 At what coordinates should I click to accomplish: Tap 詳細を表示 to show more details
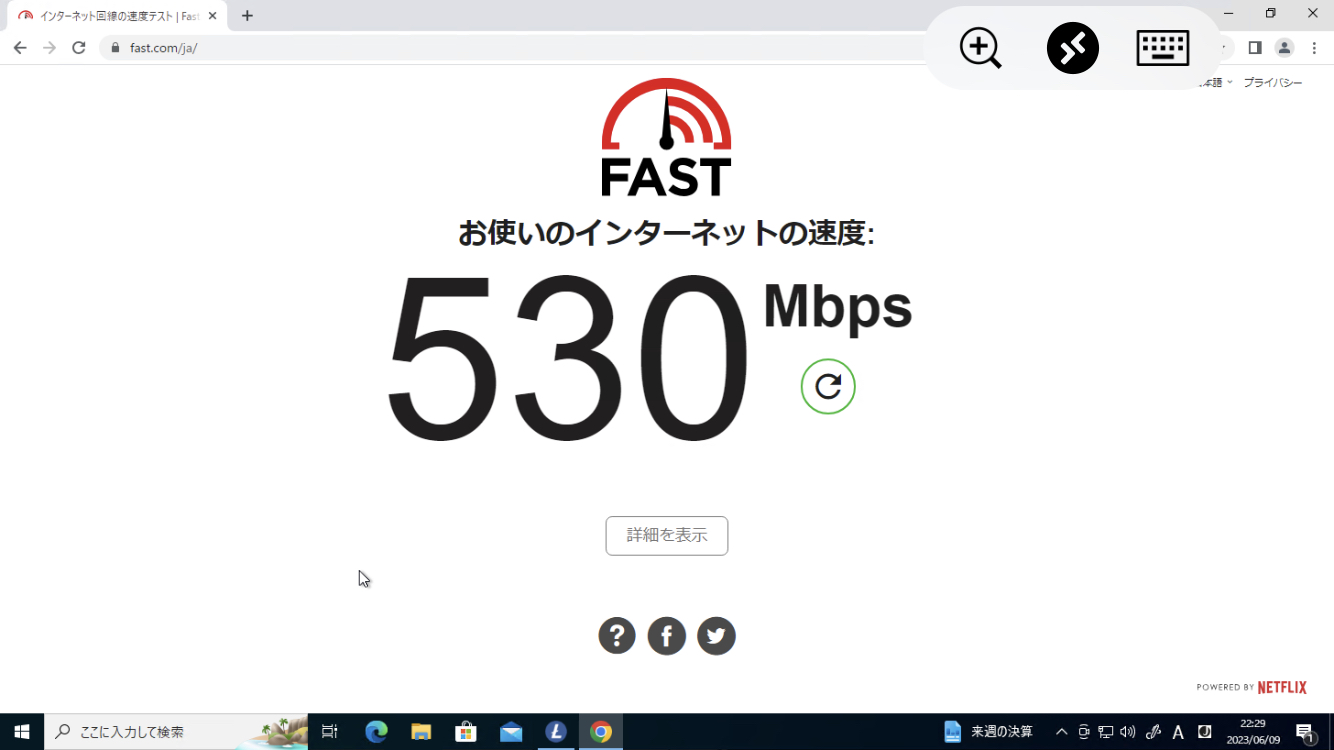pos(666,536)
